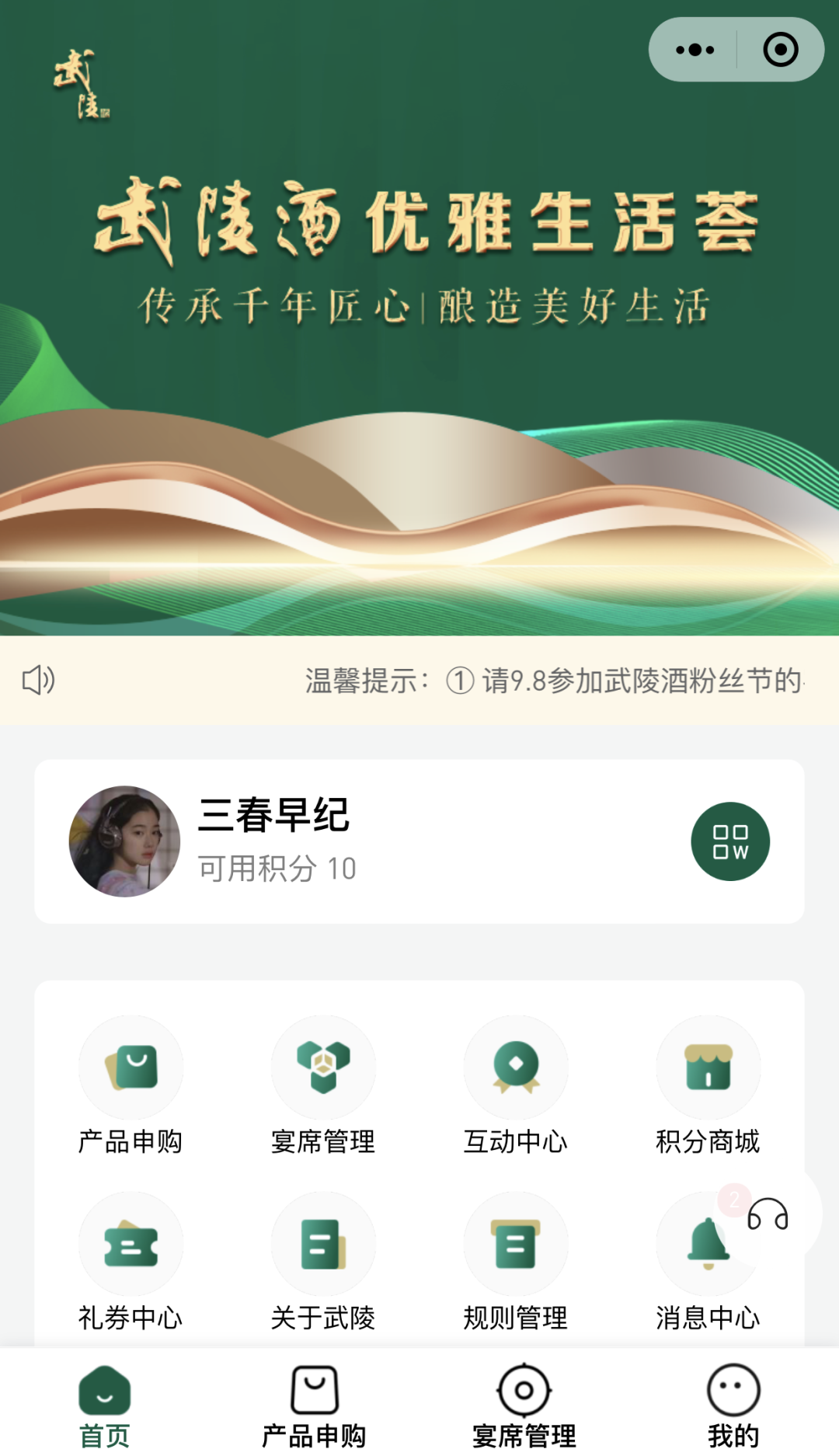
Task: Open 宴席管理 from the icon grid
Action: [x=323, y=1085]
